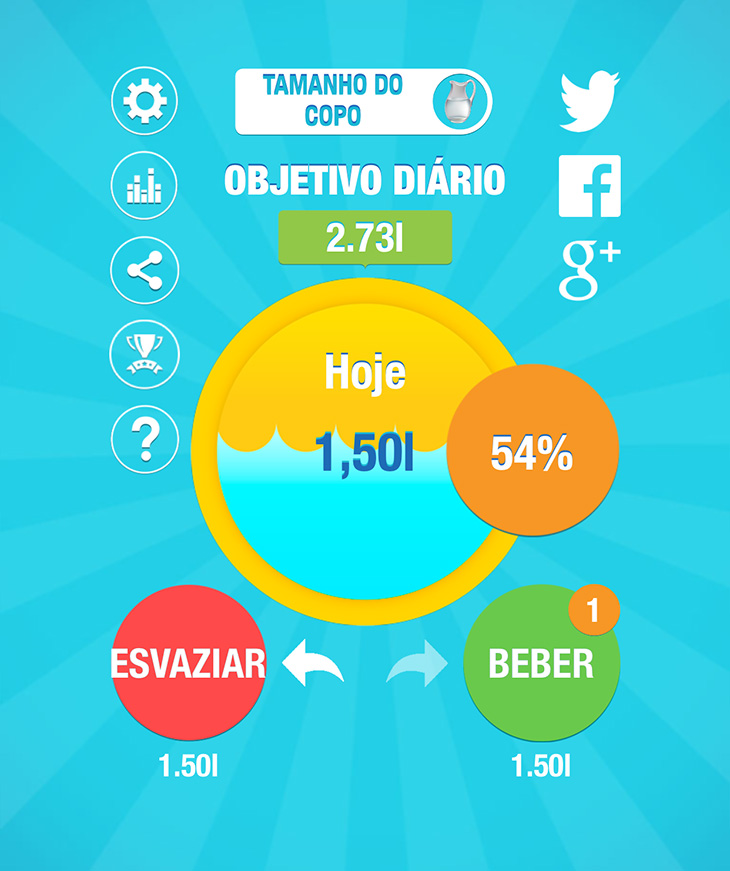Open help via the question mark icon
Image resolution: width=730 pixels, height=871 pixels.
coord(143,438)
